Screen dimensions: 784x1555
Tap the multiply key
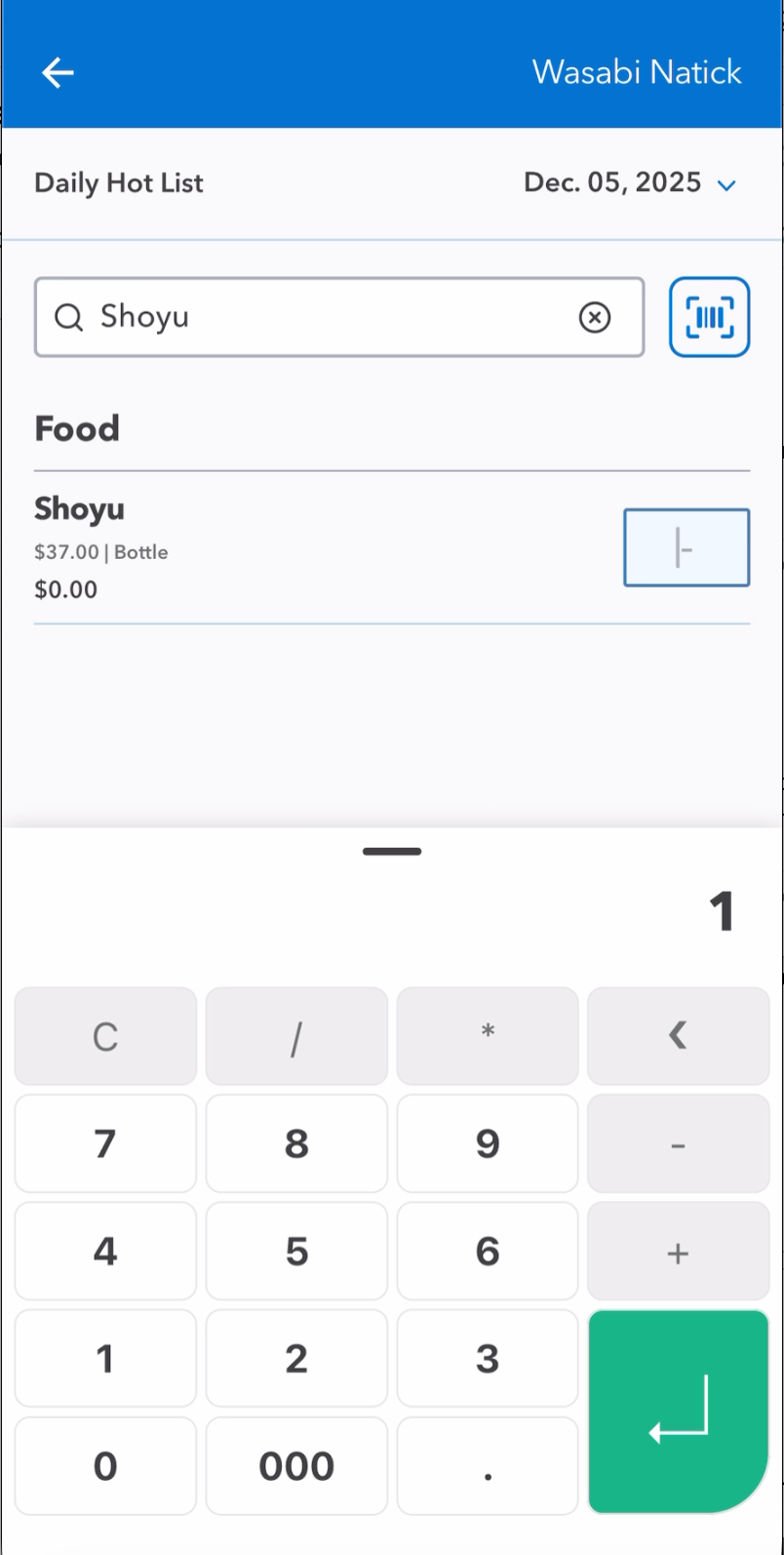pyautogui.click(x=488, y=1036)
